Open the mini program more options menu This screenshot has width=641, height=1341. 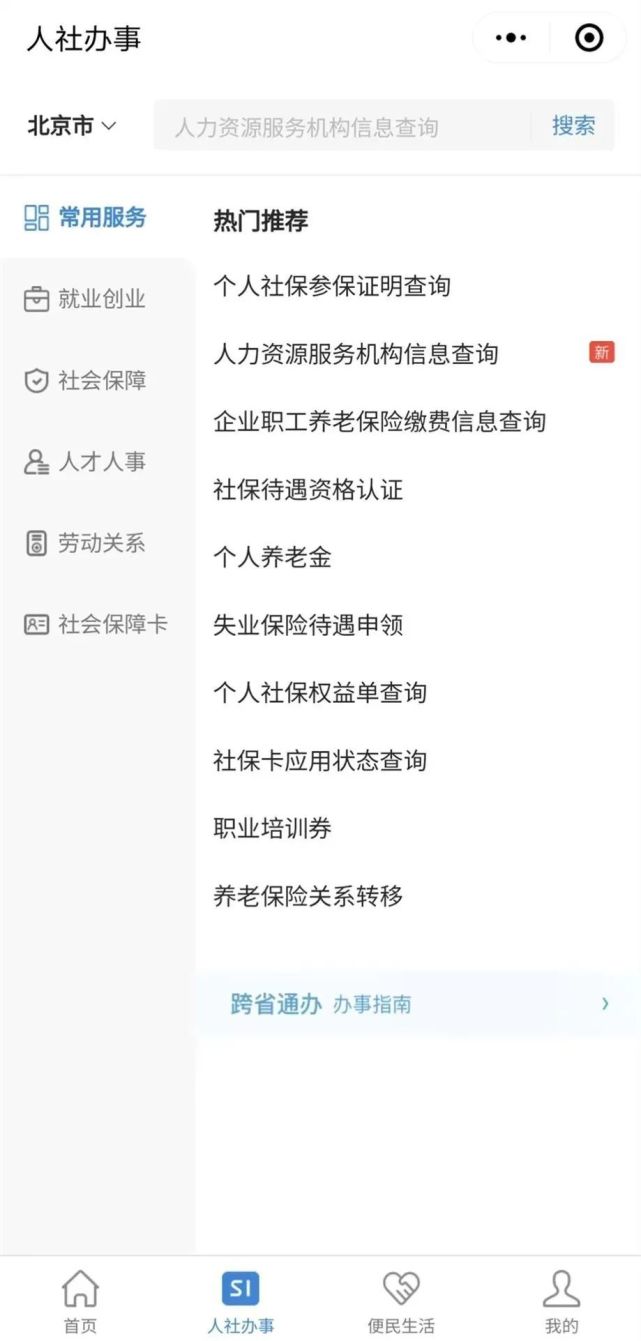tap(511, 38)
